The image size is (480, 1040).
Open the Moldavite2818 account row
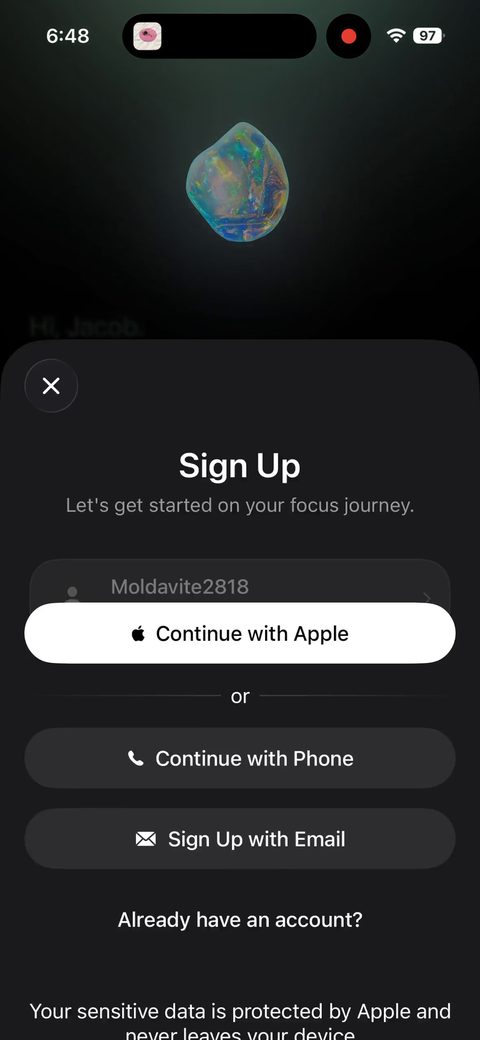(240, 584)
